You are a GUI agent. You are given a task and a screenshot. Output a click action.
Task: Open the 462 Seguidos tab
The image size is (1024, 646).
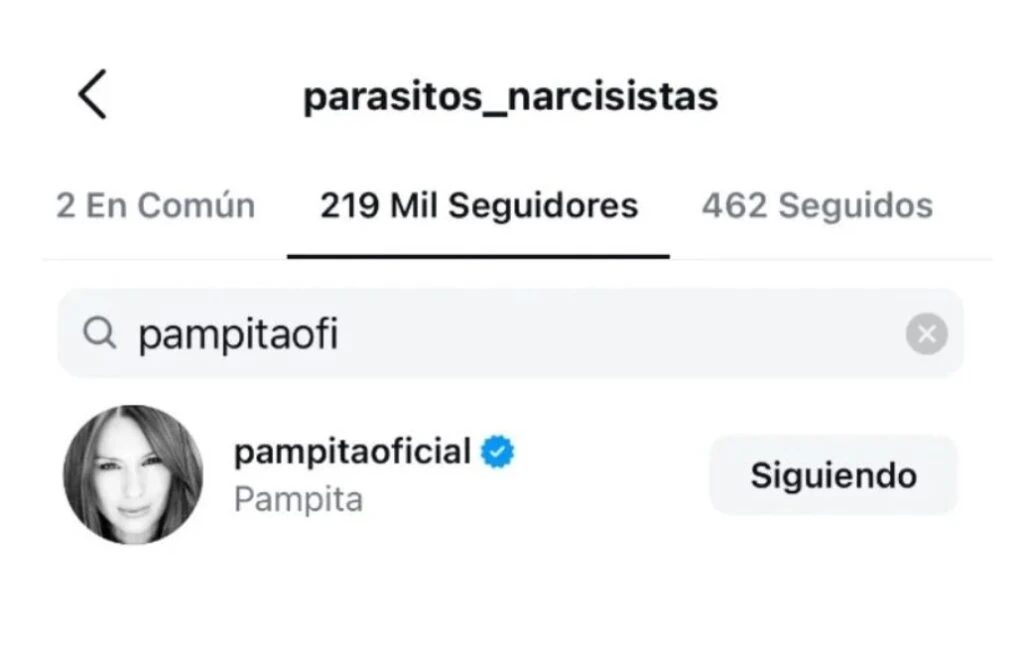coord(817,206)
